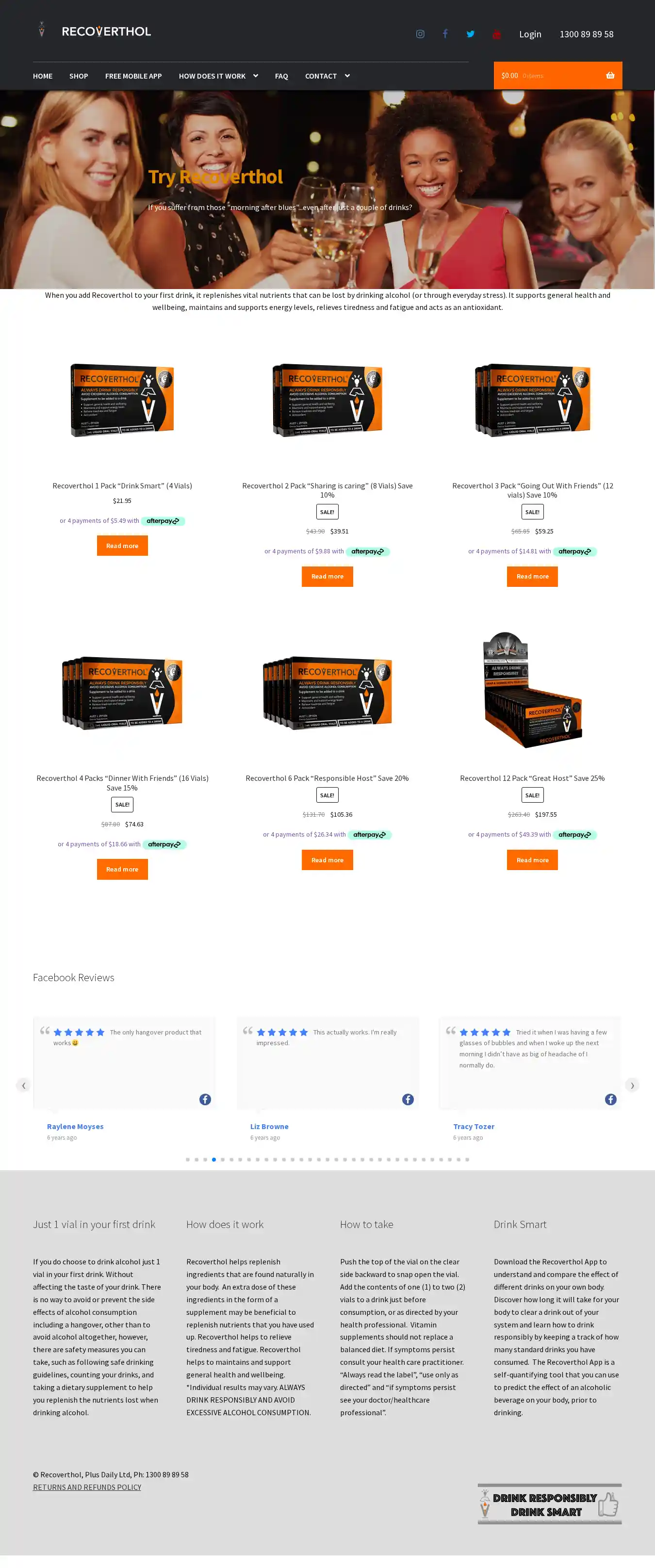
Task: Open the shopping cart showing $0.00
Action: click(x=557, y=76)
